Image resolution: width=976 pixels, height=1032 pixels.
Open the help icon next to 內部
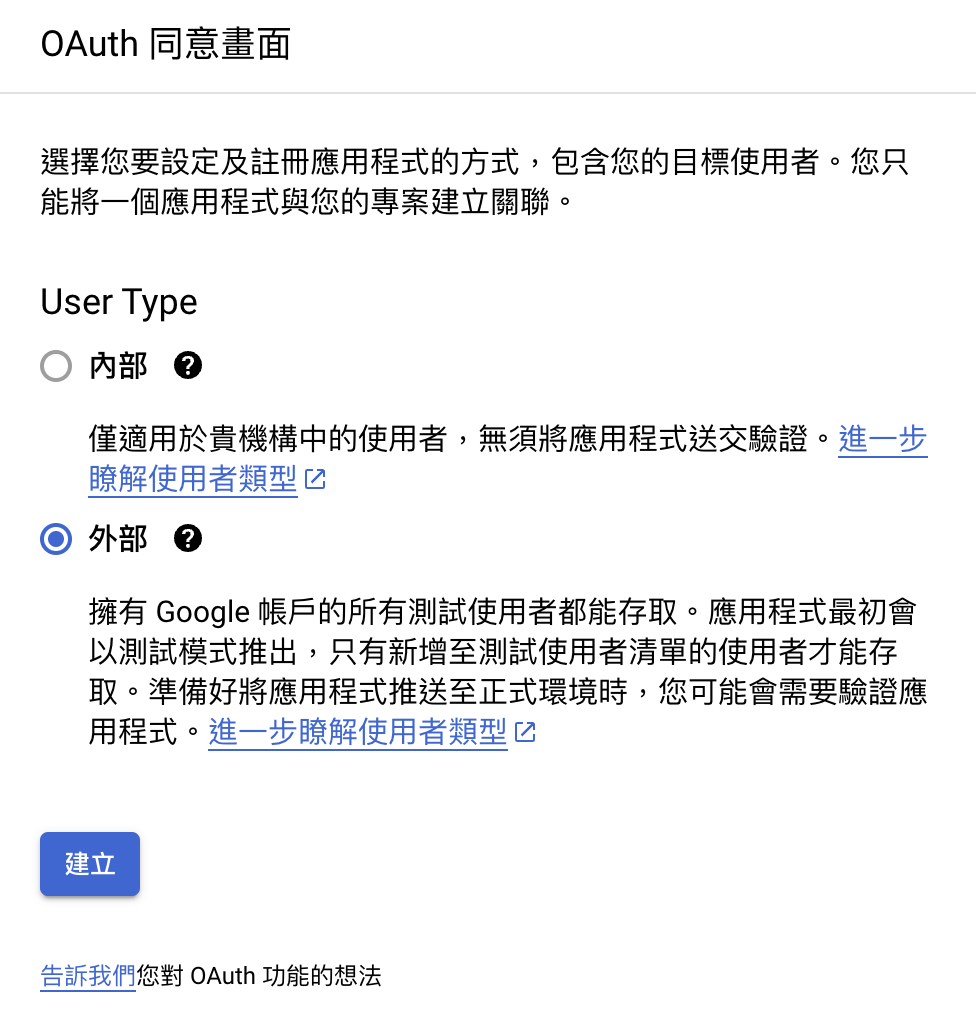[188, 366]
